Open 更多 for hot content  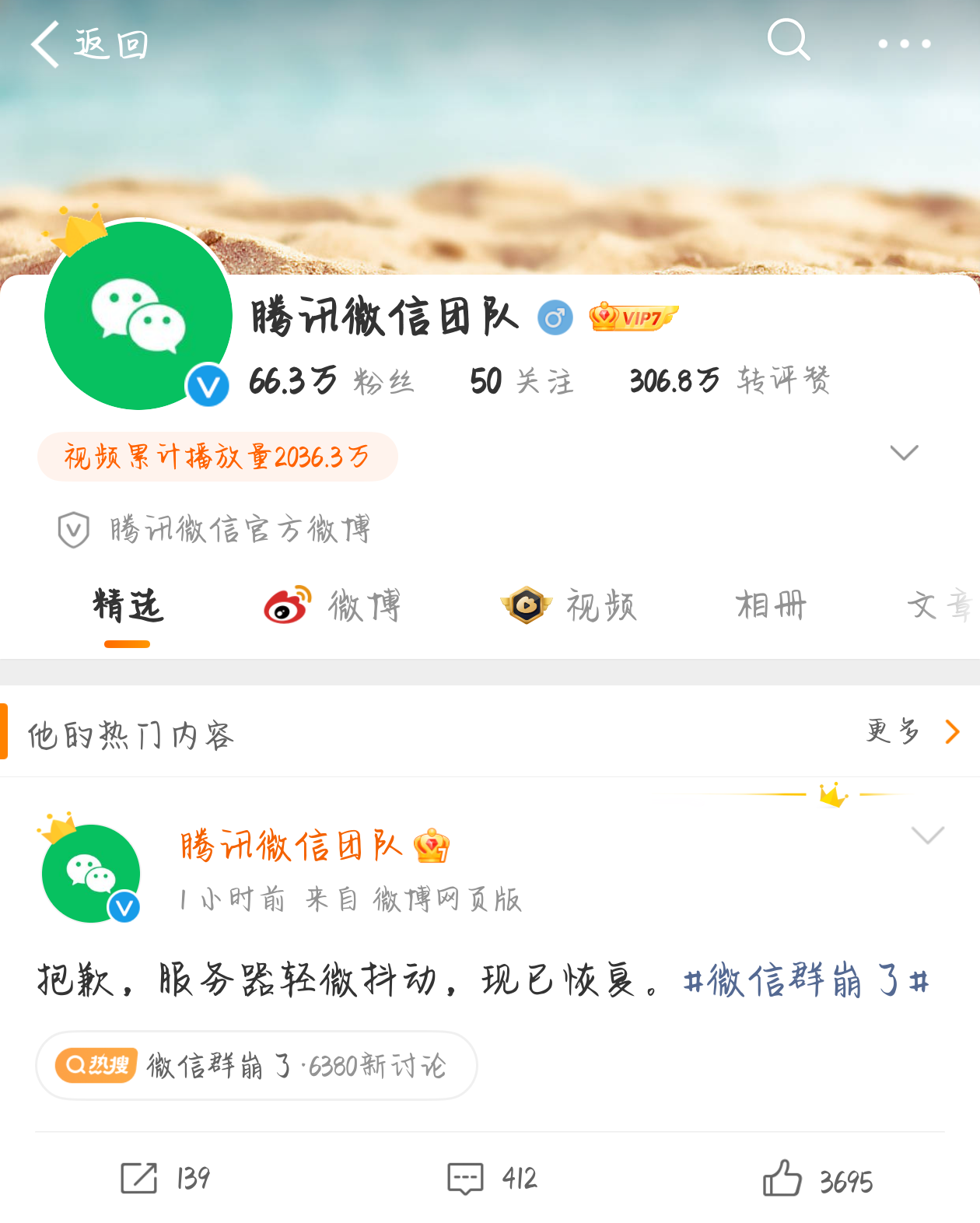[x=912, y=731]
